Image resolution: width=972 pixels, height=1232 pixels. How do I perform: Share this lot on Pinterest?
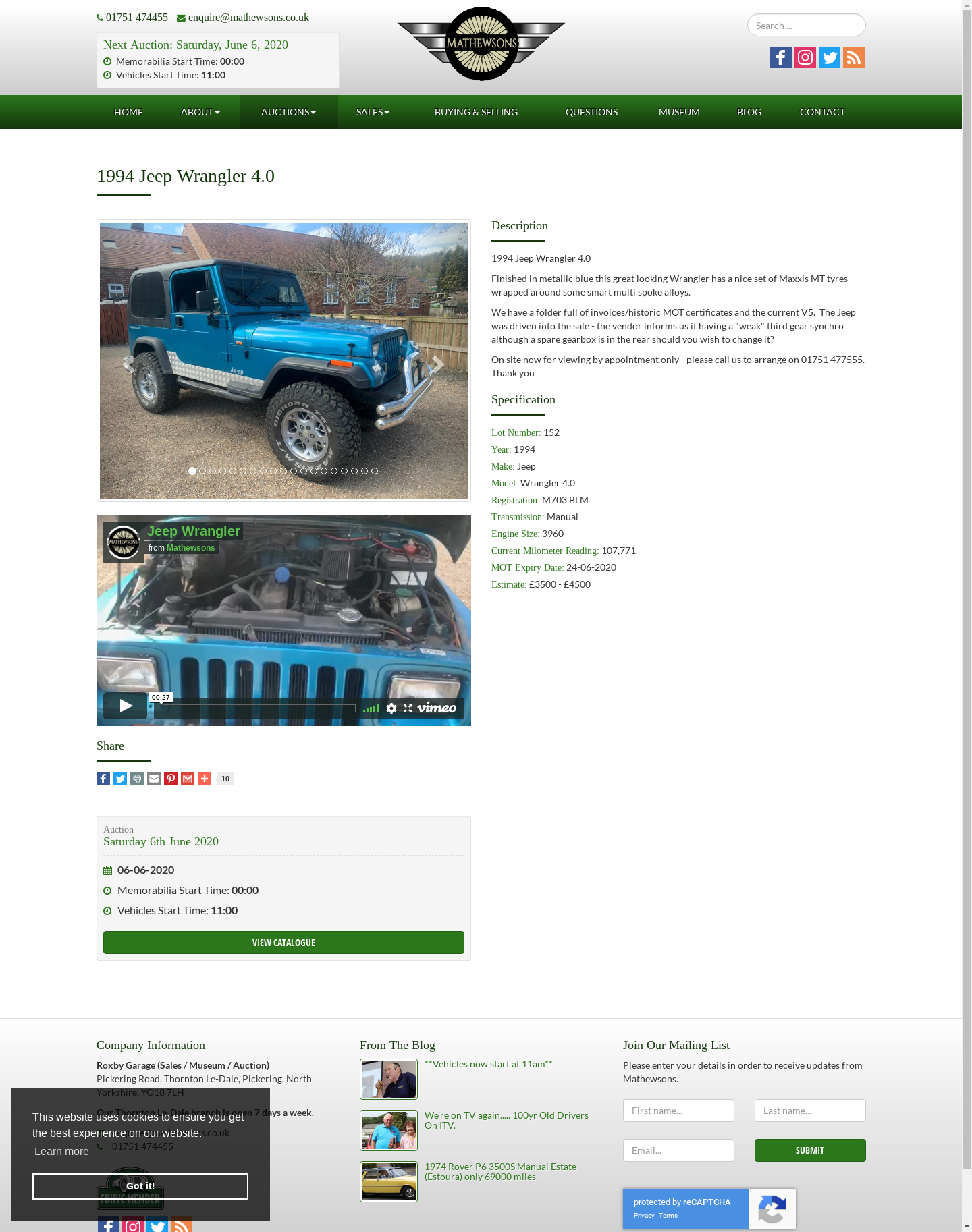171,779
